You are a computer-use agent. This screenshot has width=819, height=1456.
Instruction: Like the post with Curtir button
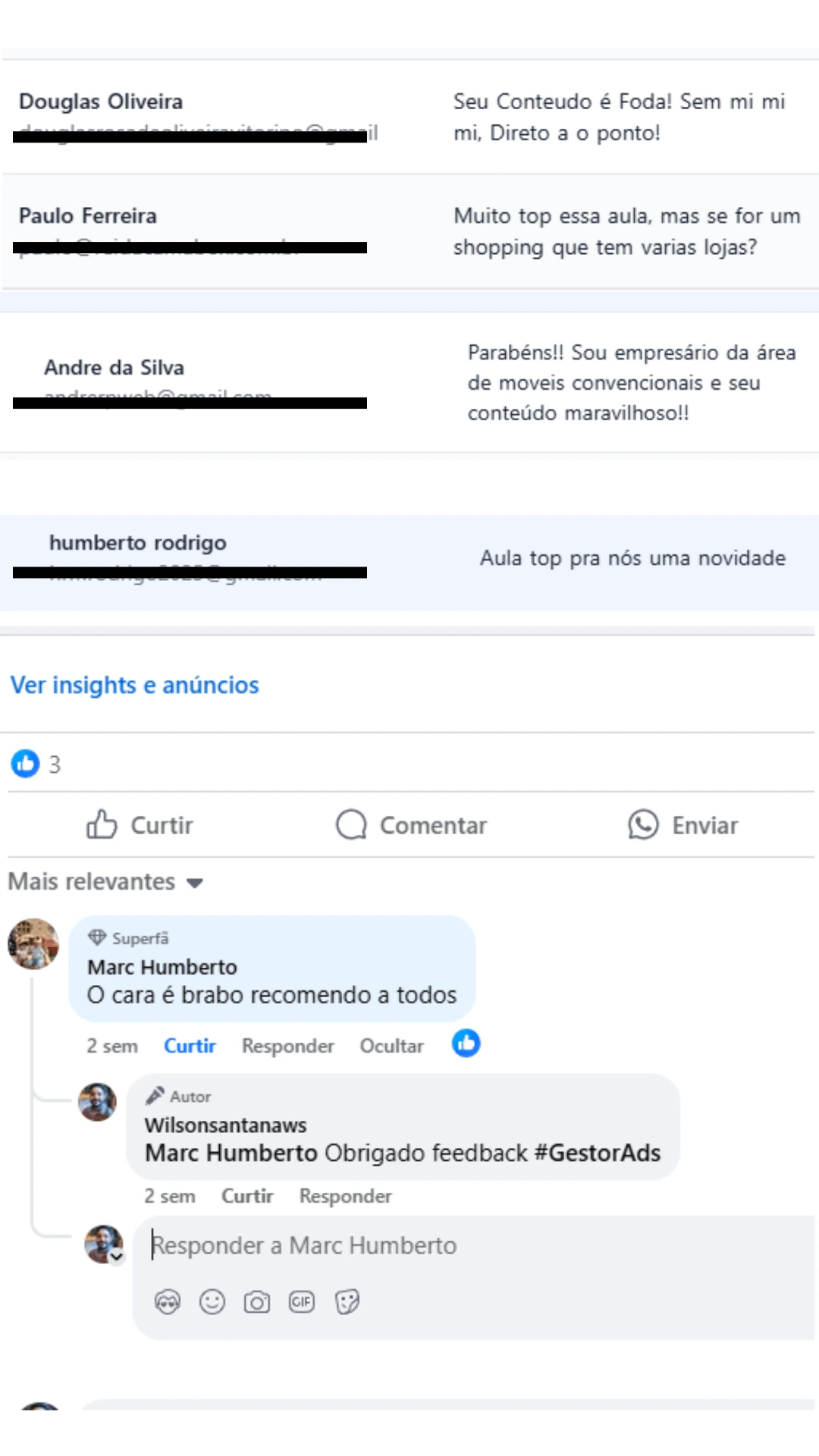coord(140,825)
